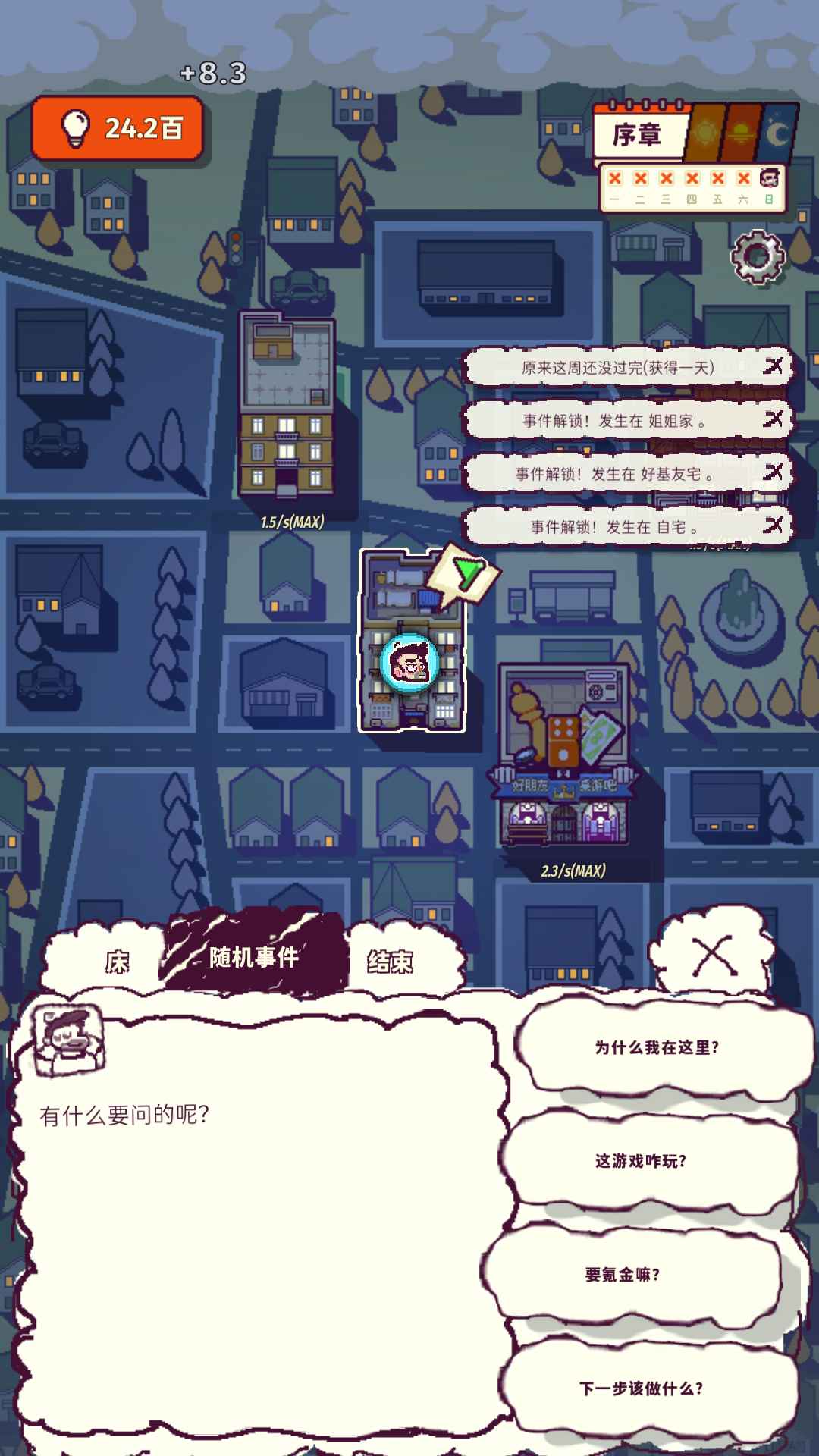
Task: Open the settings gear icon
Action: click(x=757, y=256)
